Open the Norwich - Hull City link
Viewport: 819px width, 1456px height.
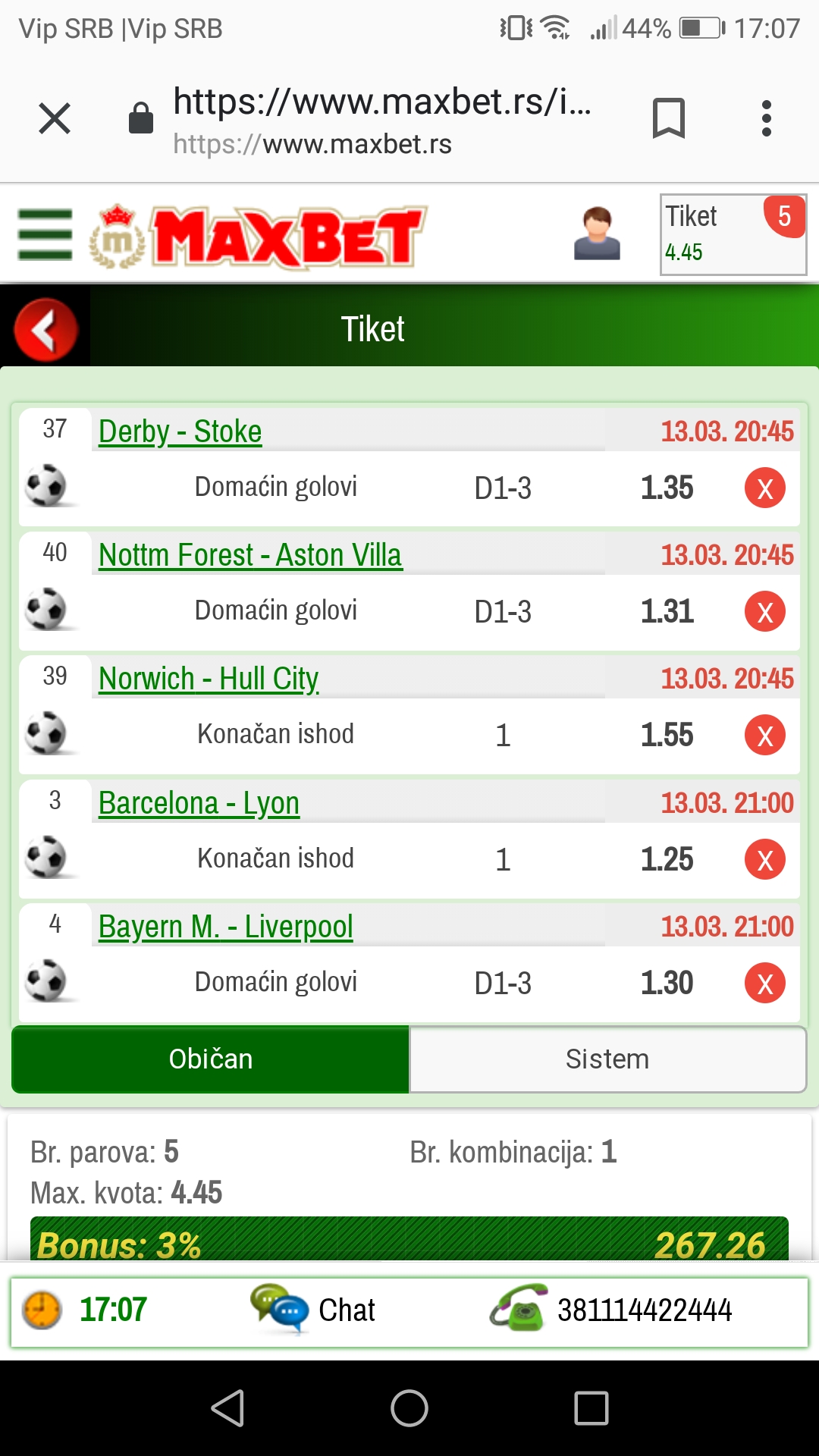[209, 679]
